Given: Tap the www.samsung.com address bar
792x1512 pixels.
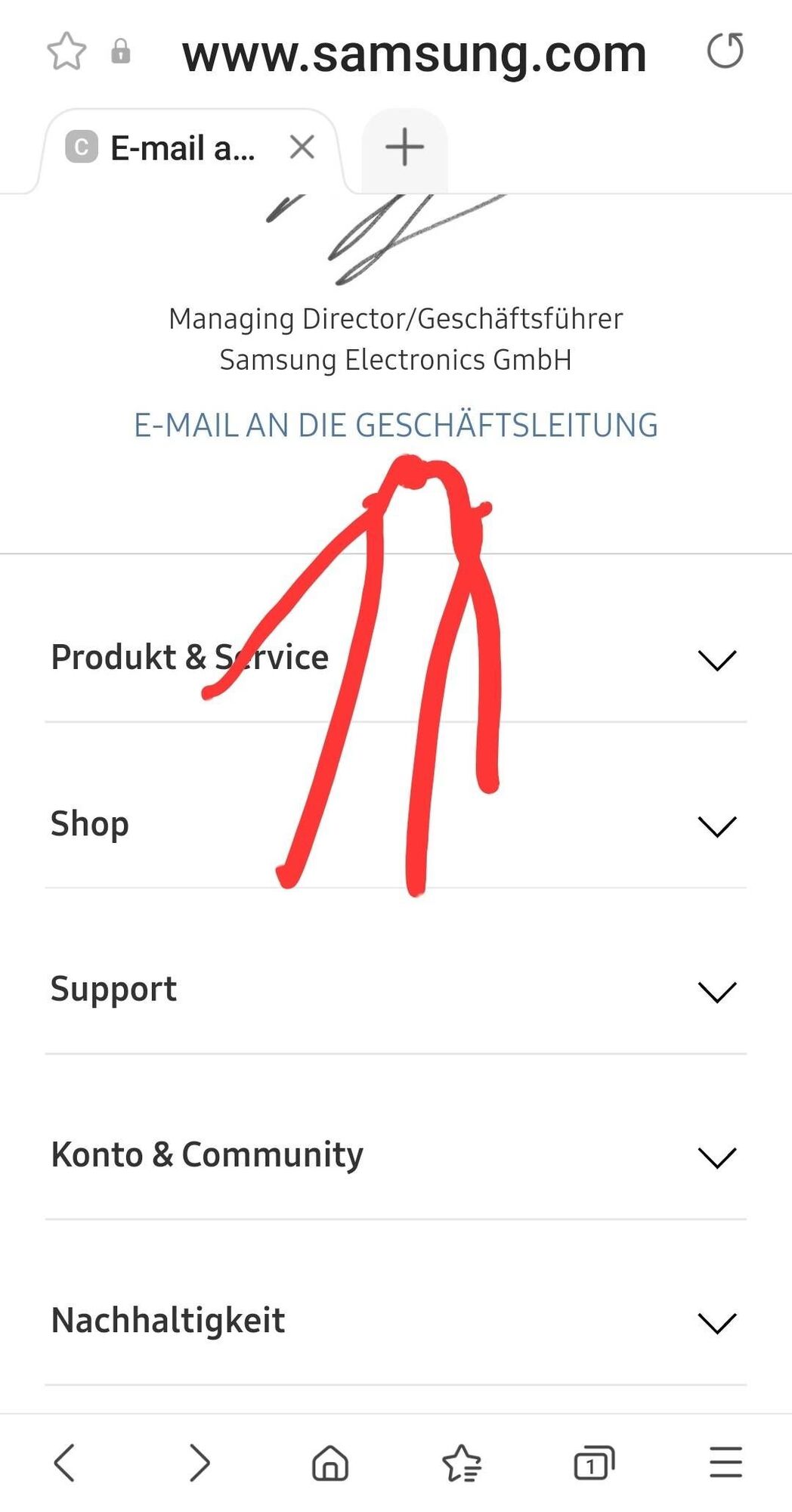Looking at the screenshot, I should pos(413,54).
